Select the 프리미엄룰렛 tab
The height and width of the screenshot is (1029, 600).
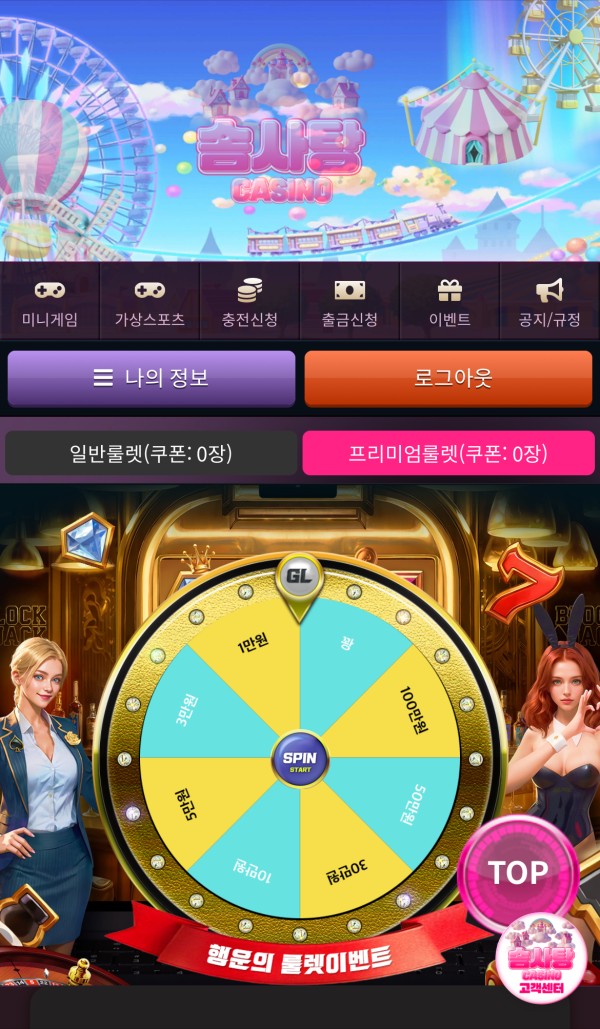448,453
